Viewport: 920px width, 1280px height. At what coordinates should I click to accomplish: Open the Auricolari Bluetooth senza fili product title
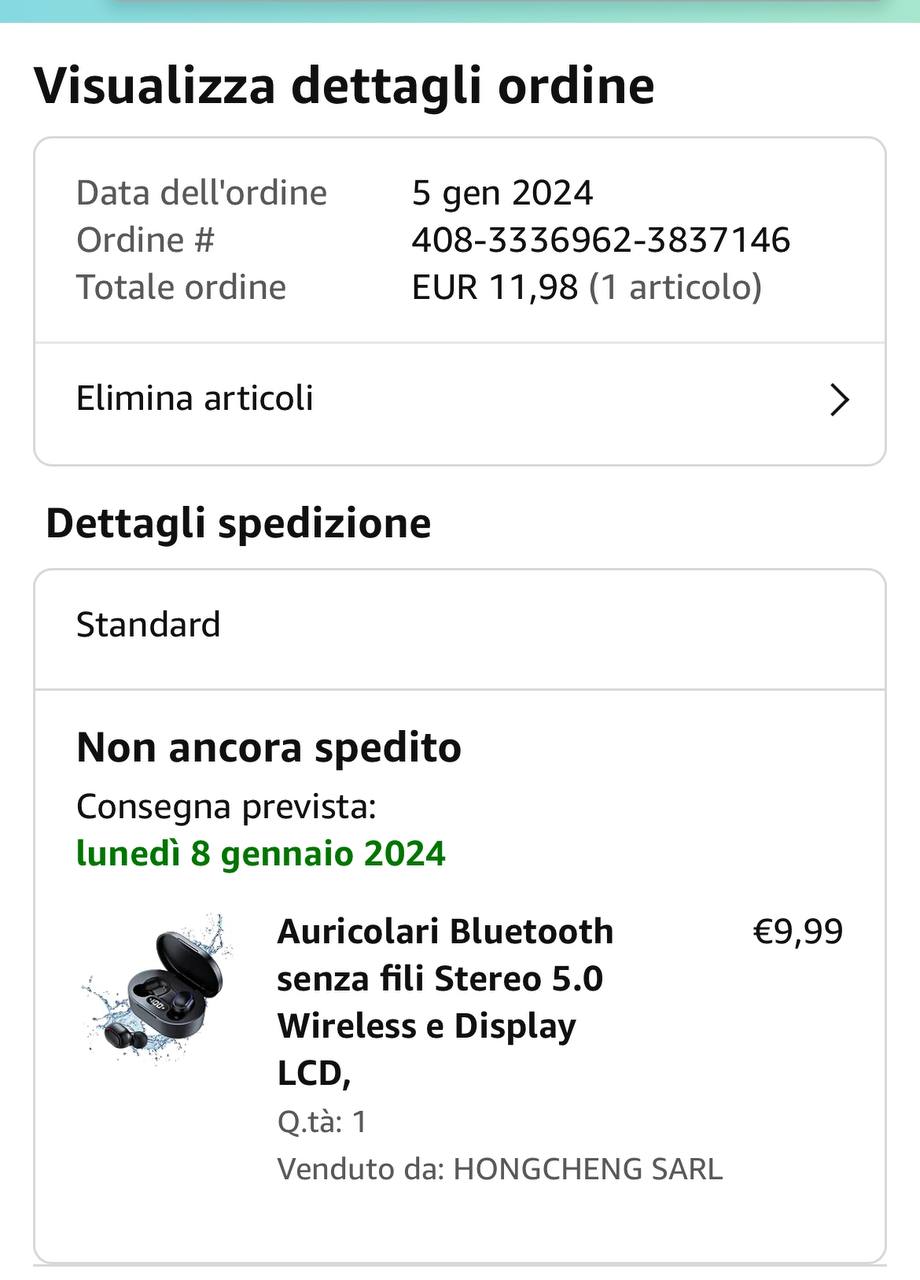445,1001
